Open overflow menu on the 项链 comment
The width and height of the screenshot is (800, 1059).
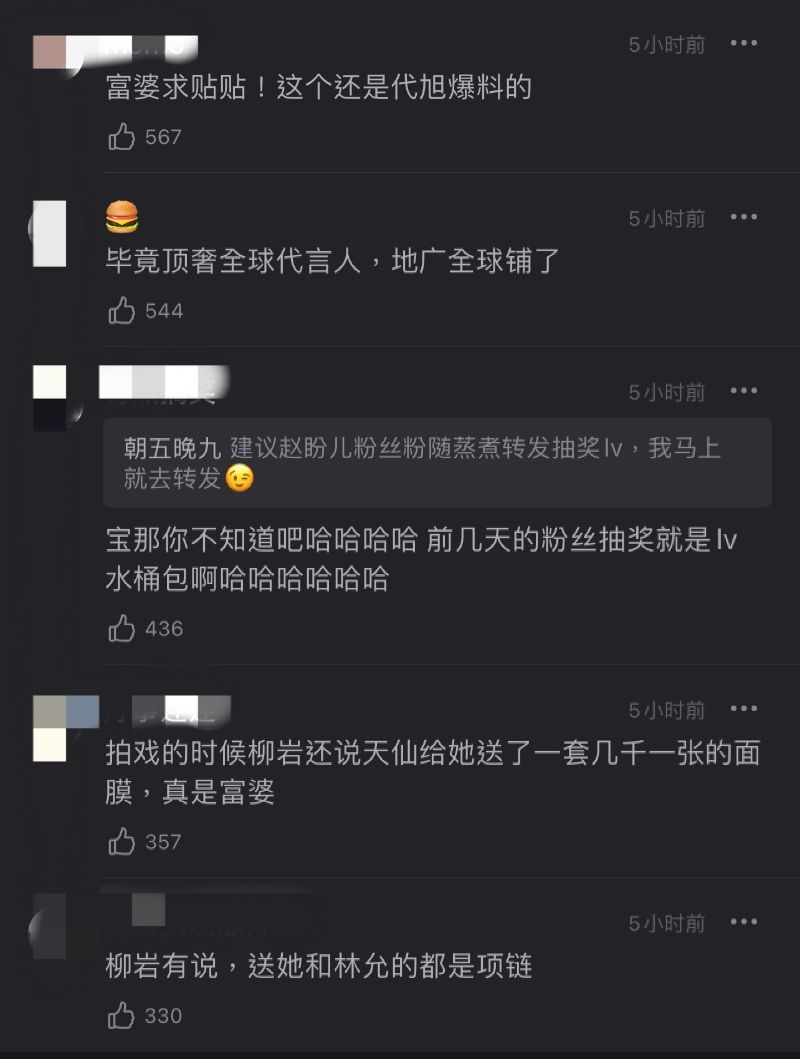pyautogui.click(x=744, y=922)
